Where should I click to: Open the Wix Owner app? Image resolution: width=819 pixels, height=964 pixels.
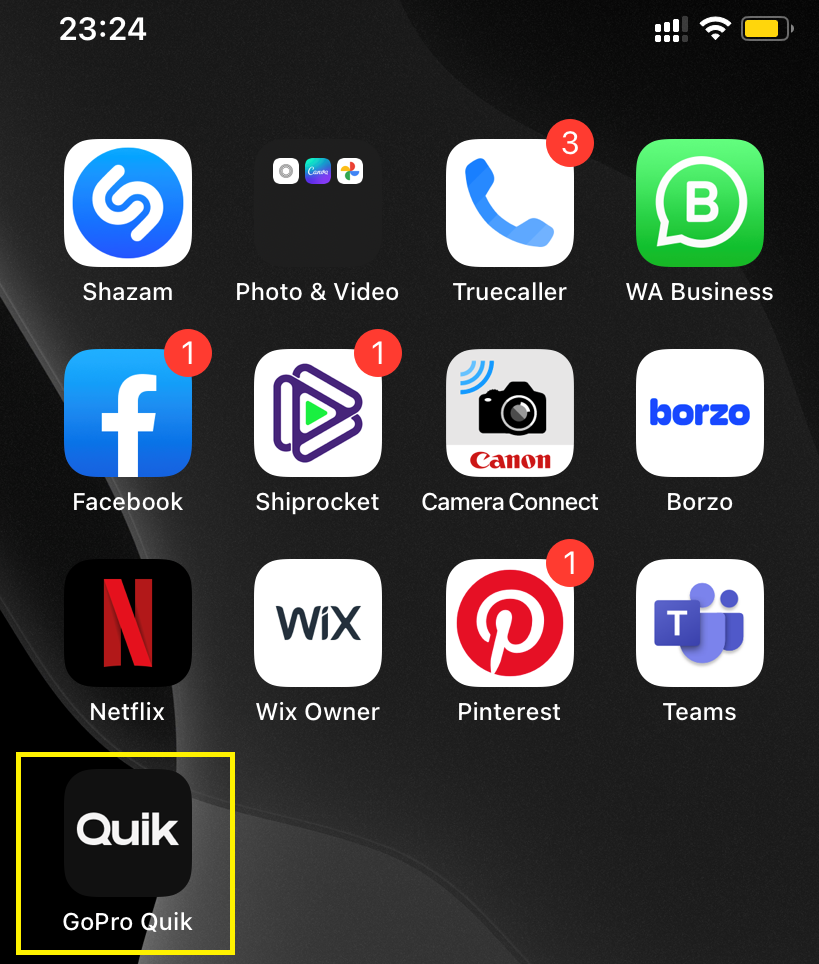(318, 623)
